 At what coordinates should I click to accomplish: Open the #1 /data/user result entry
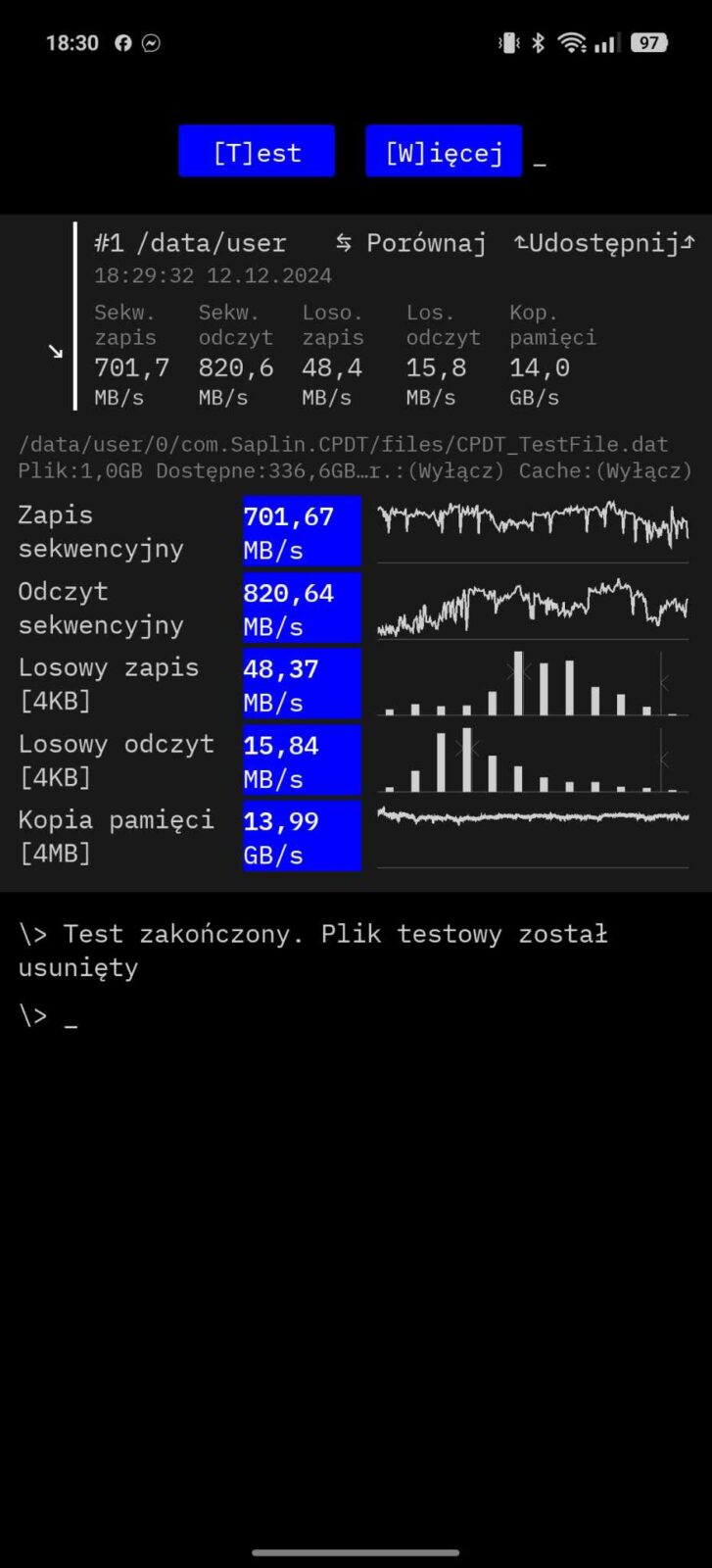pos(190,243)
